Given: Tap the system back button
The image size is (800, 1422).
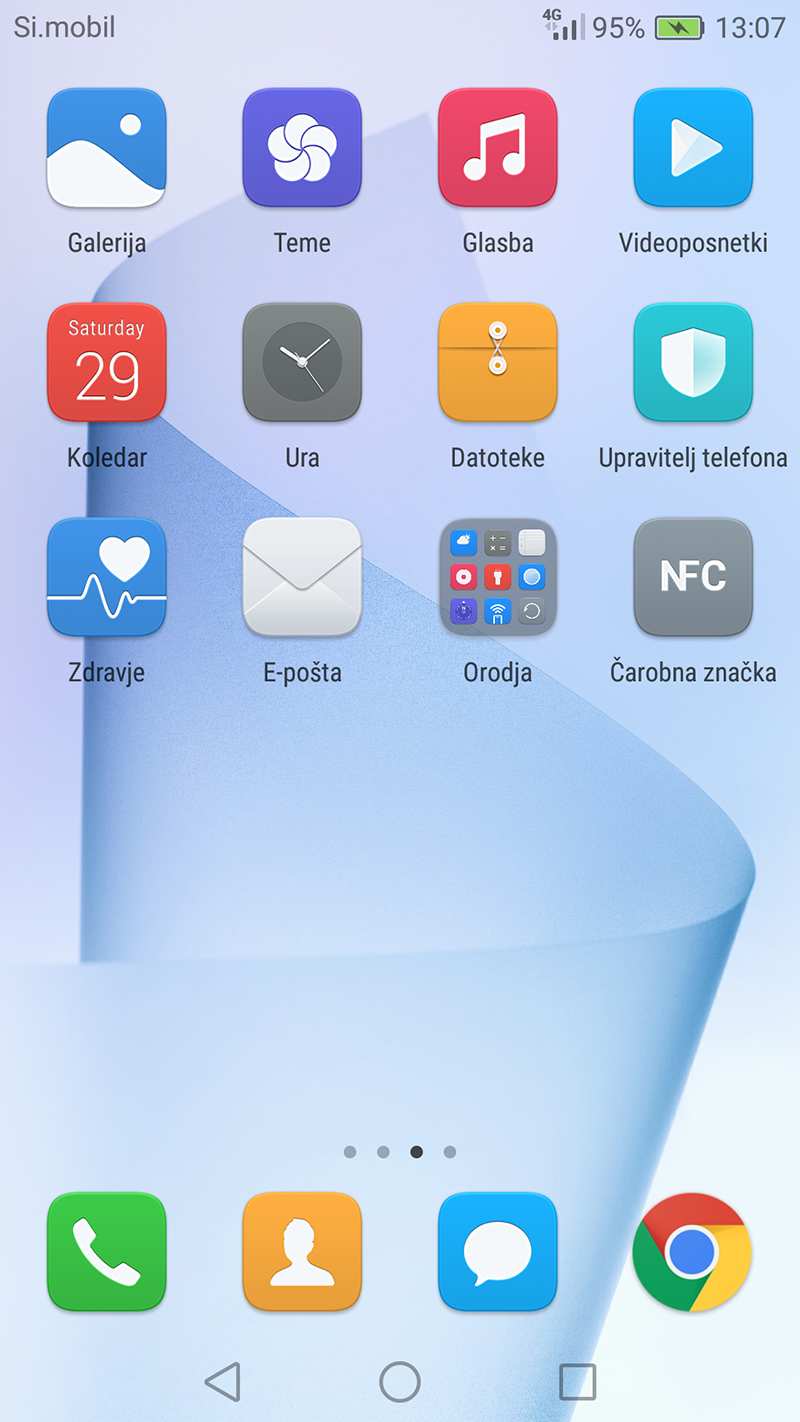Looking at the screenshot, I should click(x=222, y=1382).
